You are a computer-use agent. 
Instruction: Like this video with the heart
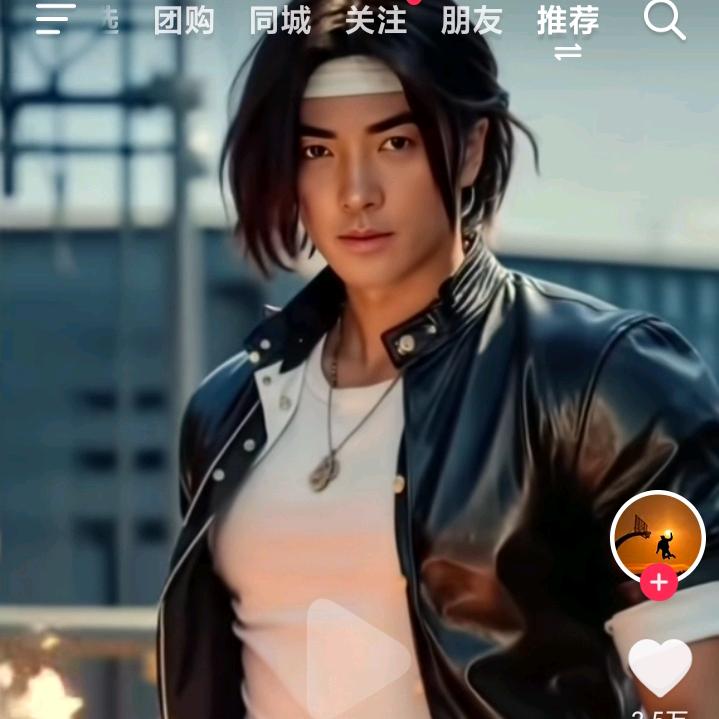[659, 666]
